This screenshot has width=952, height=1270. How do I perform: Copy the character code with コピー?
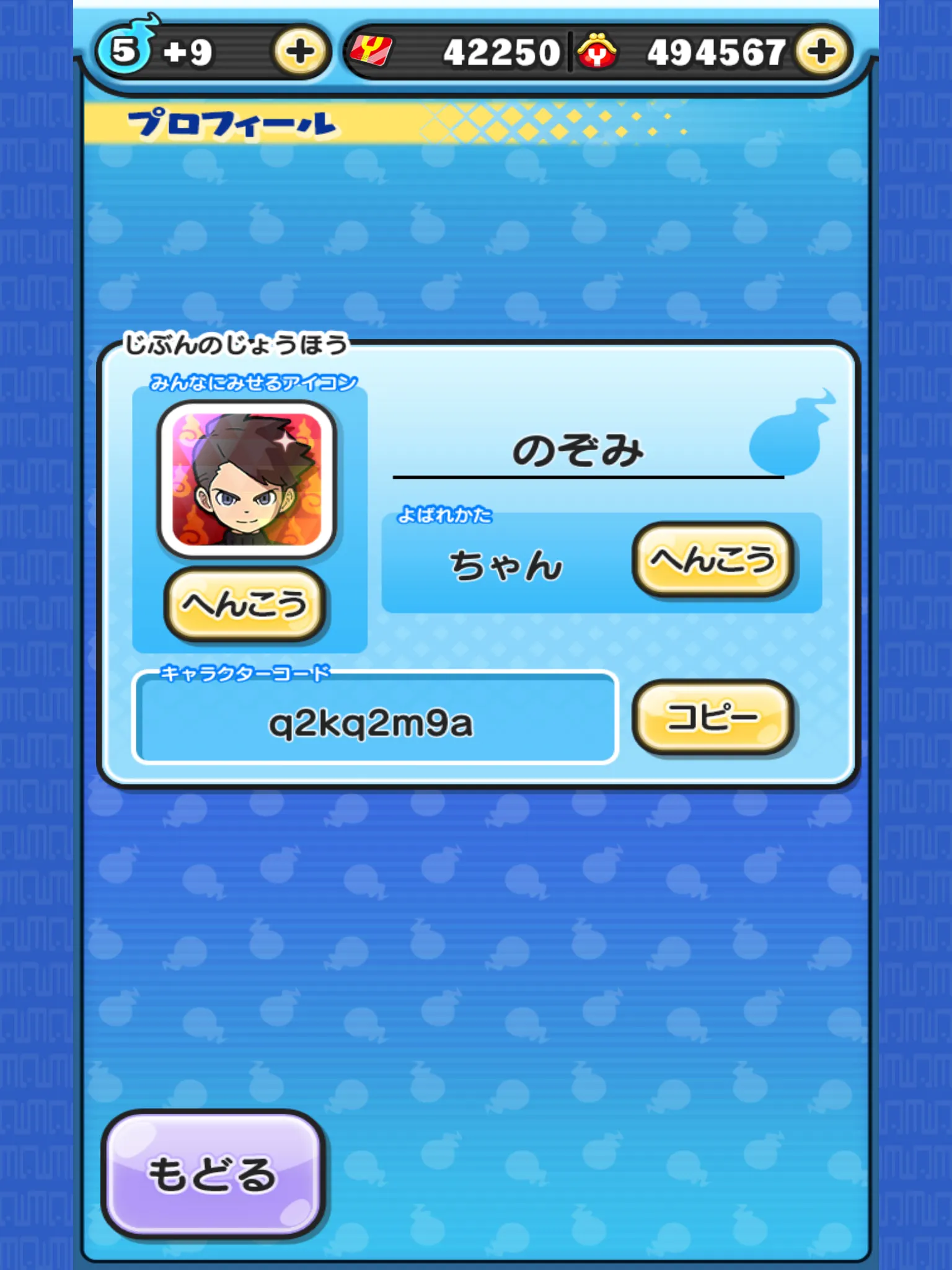[713, 717]
